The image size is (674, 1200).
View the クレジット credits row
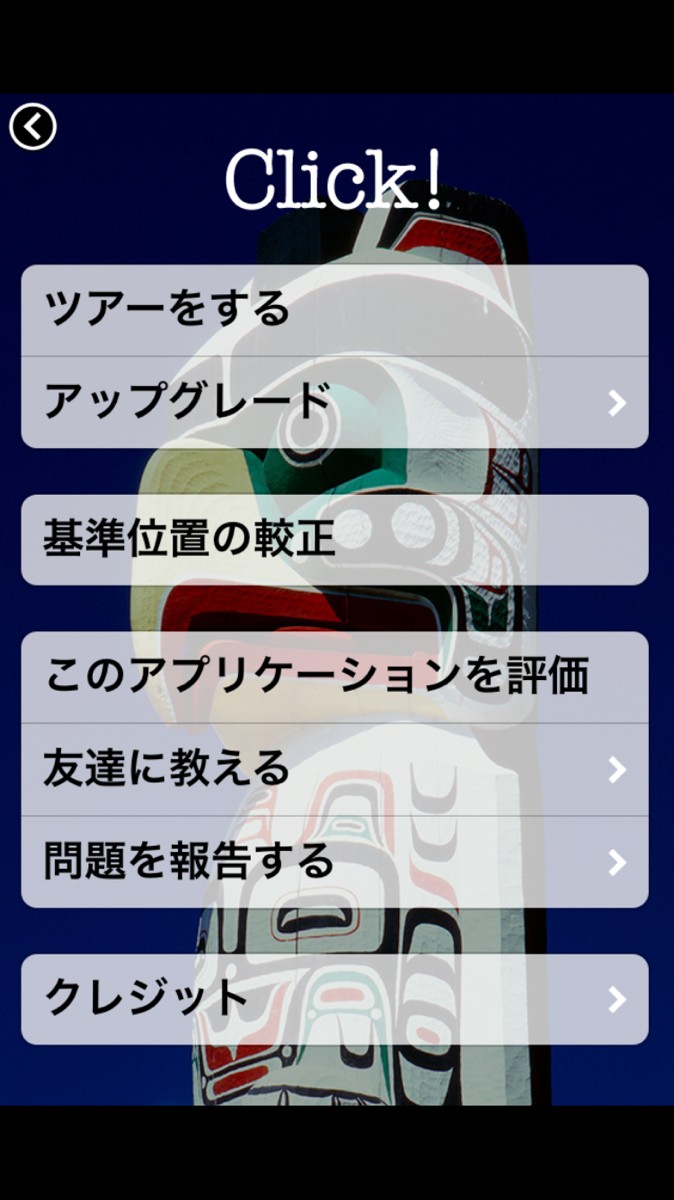[335, 999]
